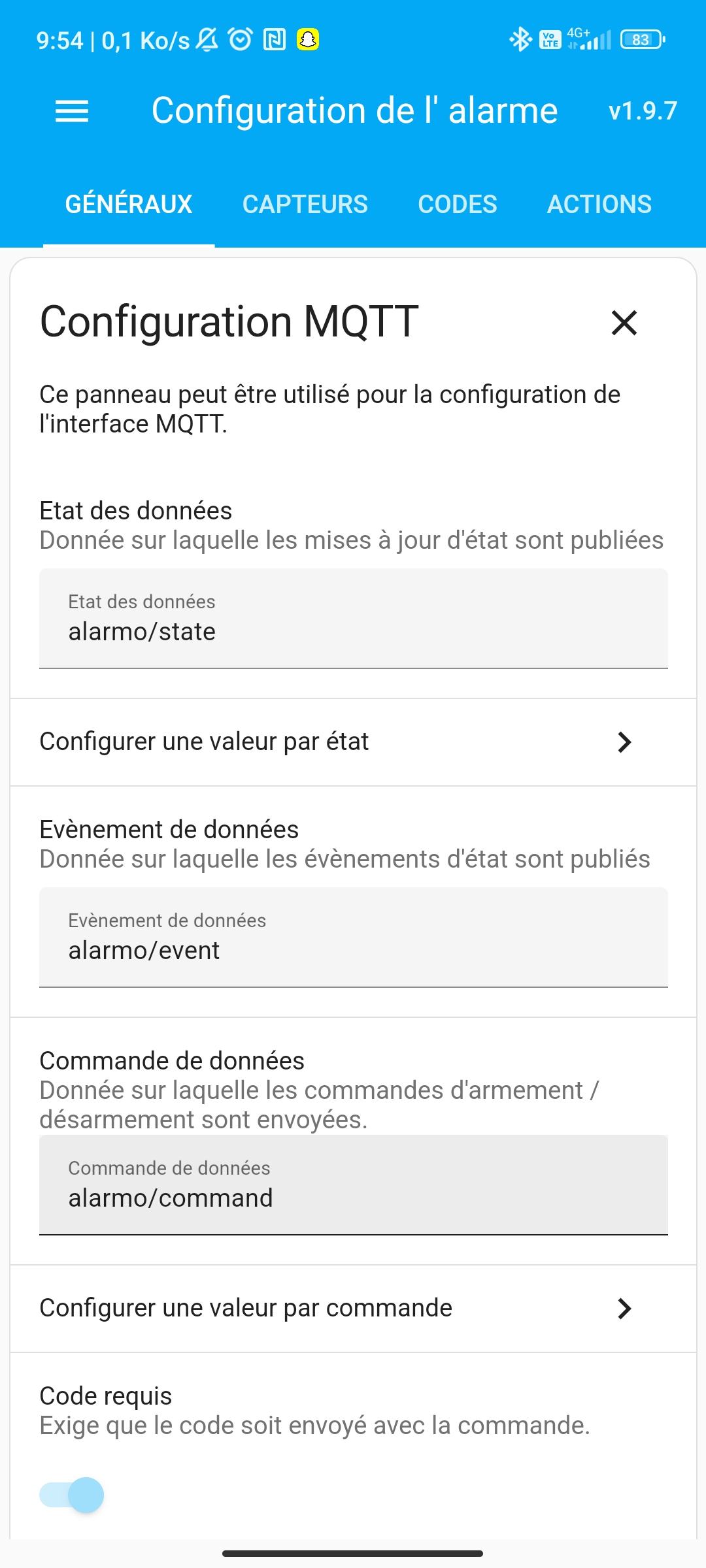Switch to the Capteurs tab

tap(305, 204)
